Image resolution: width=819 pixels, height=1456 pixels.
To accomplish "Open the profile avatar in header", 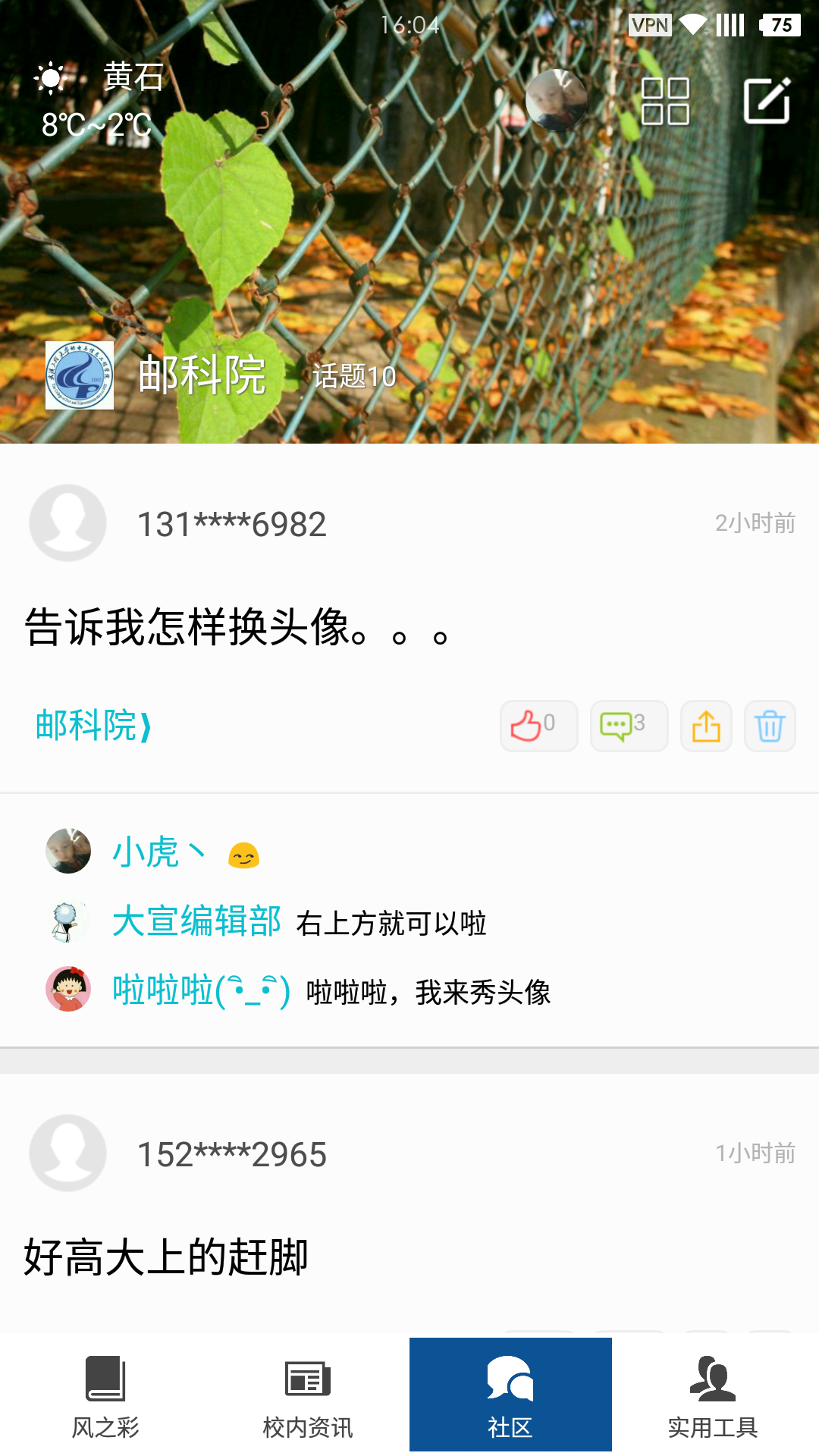I will point(557,100).
